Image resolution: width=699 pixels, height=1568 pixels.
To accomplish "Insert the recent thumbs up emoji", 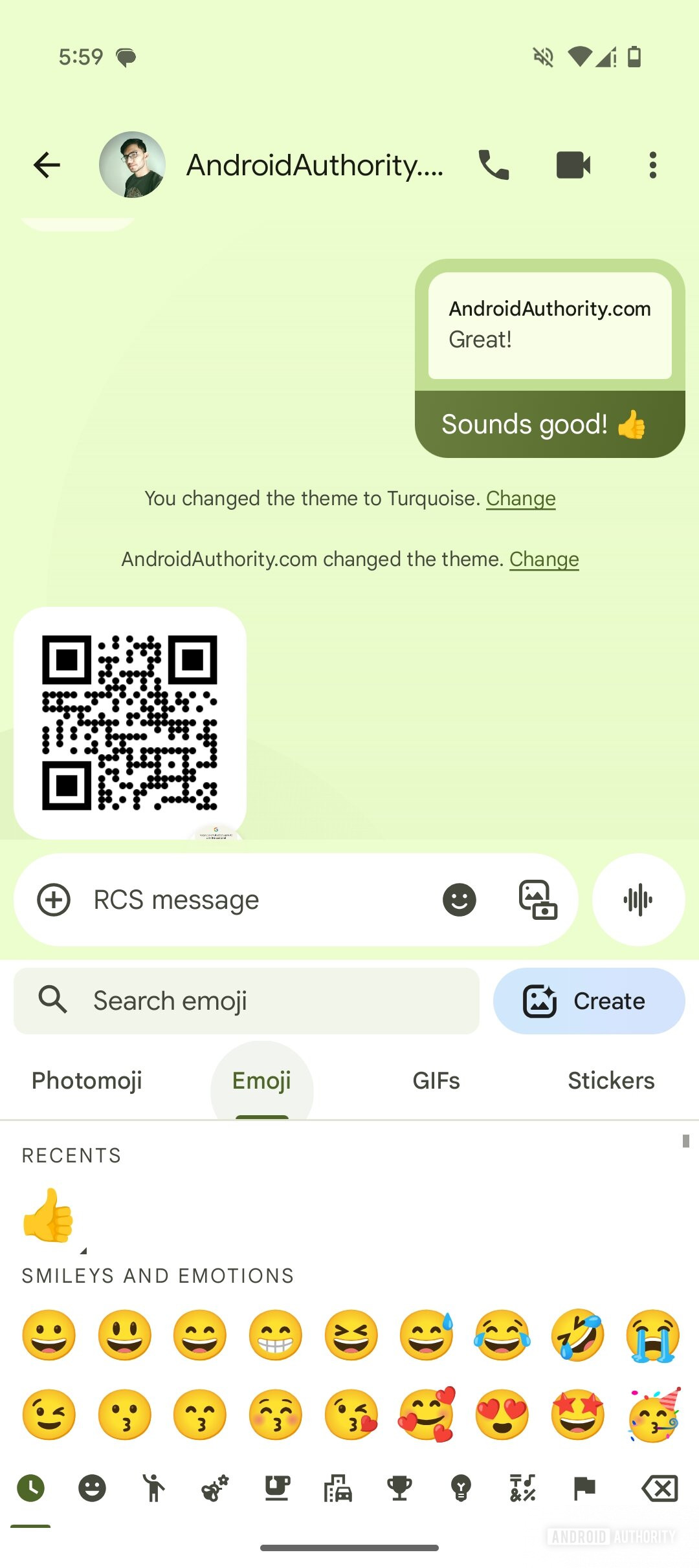I will [49, 1216].
